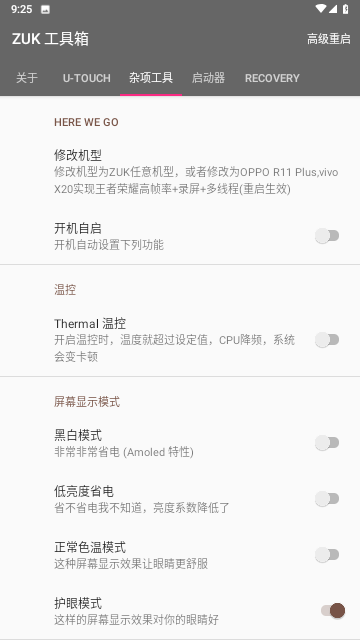Go to the RECOVERY tab
The width and height of the screenshot is (360, 640).
click(x=272, y=78)
